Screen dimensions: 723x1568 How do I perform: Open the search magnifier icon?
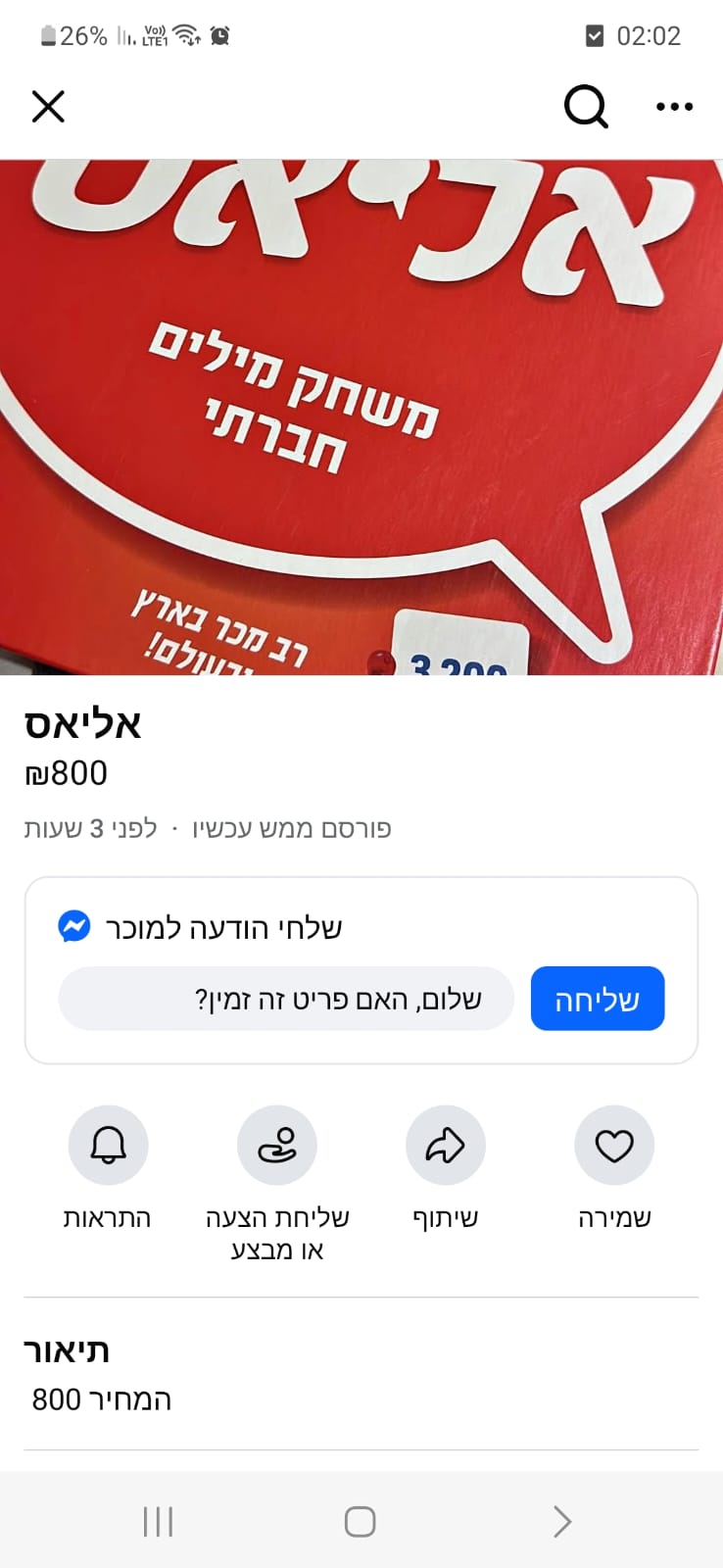(586, 106)
